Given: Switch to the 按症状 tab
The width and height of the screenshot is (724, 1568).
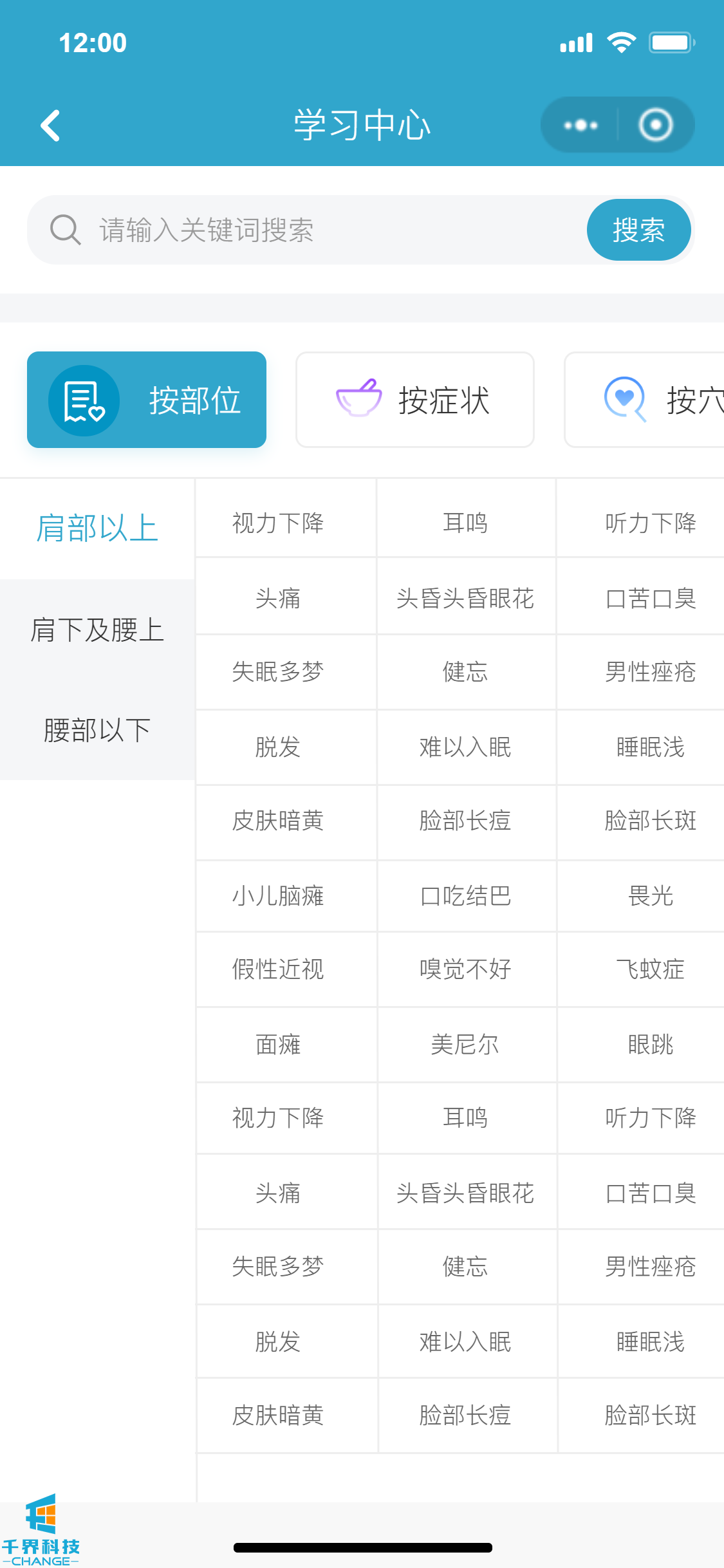Looking at the screenshot, I should (x=415, y=400).
